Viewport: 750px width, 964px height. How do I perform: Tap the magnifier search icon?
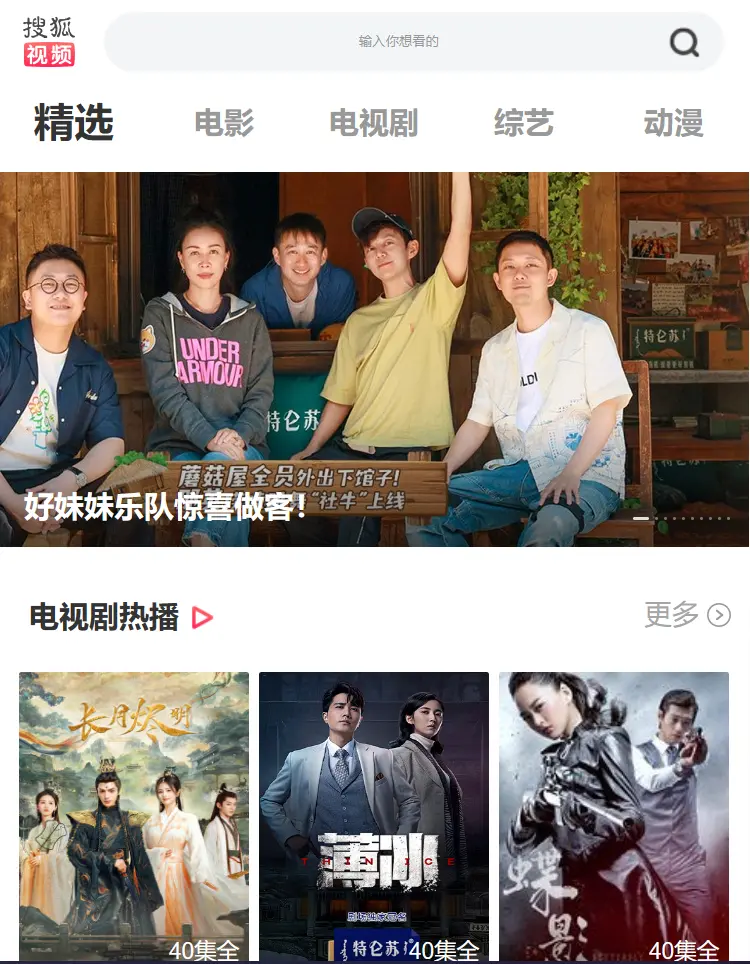point(684,42)
